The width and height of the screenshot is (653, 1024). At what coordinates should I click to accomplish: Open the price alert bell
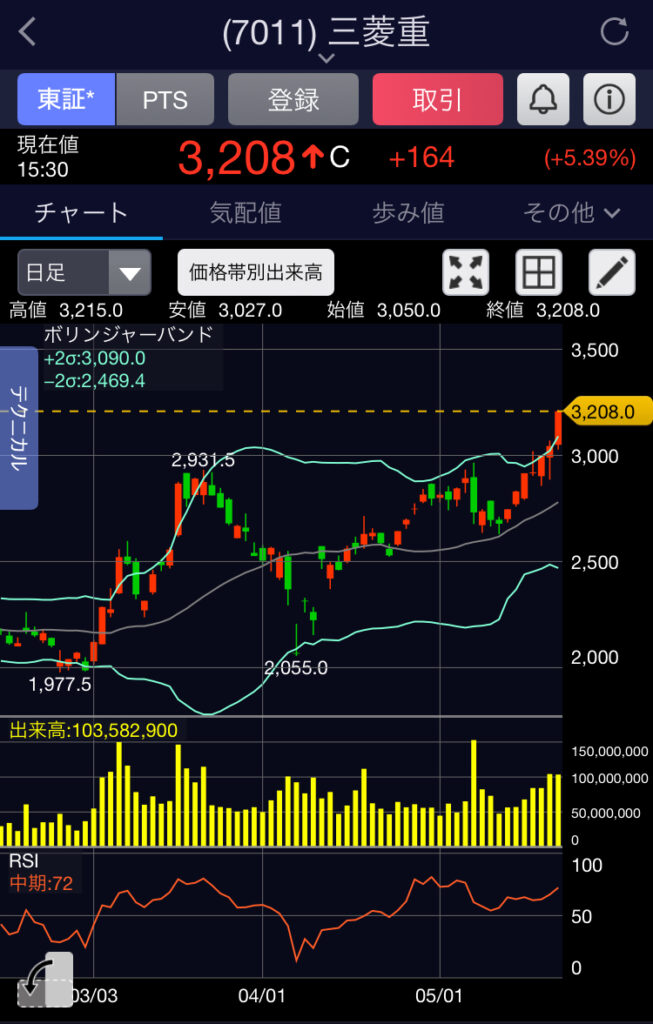click(543, 99)
